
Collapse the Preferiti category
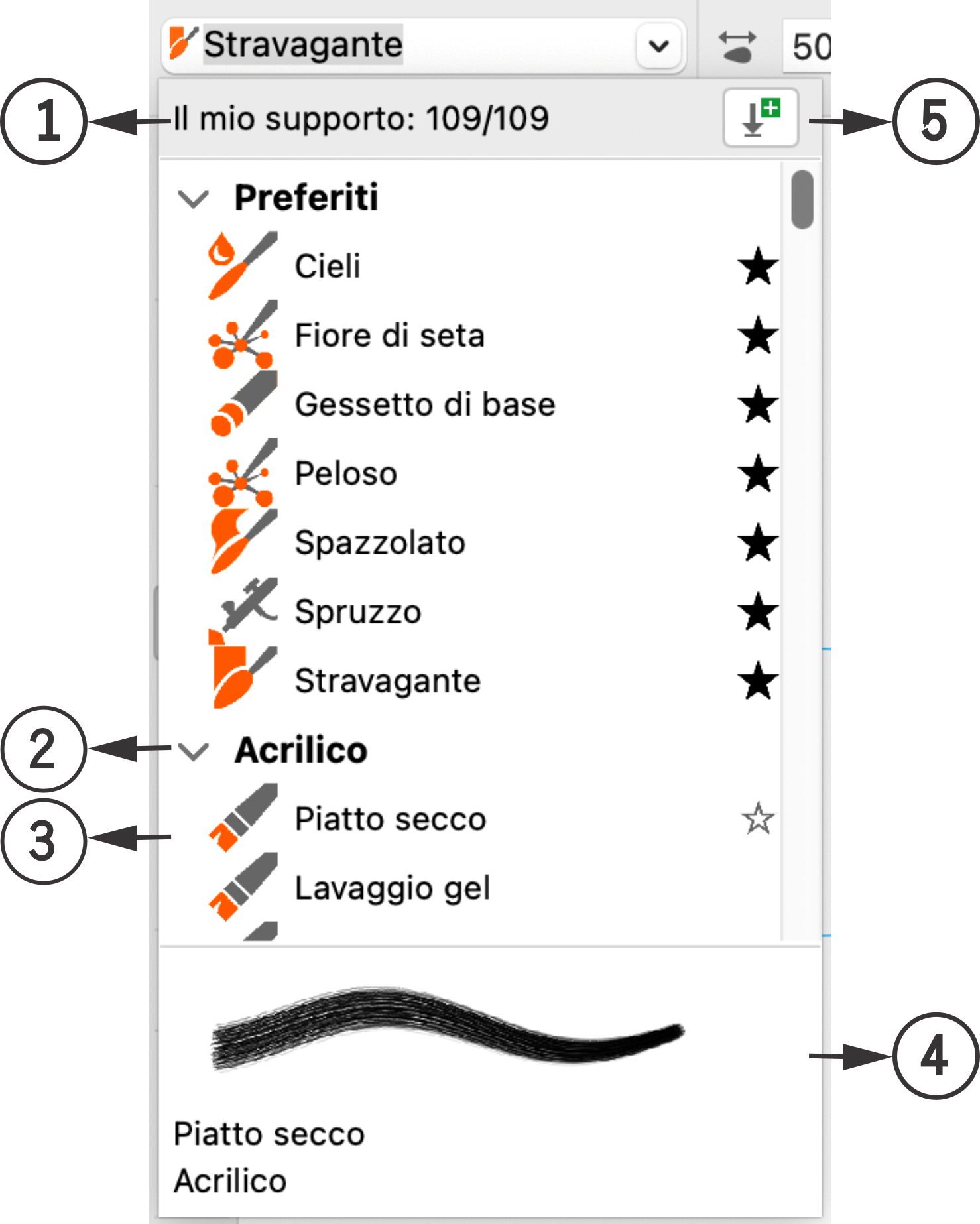(x=193, y=198)
